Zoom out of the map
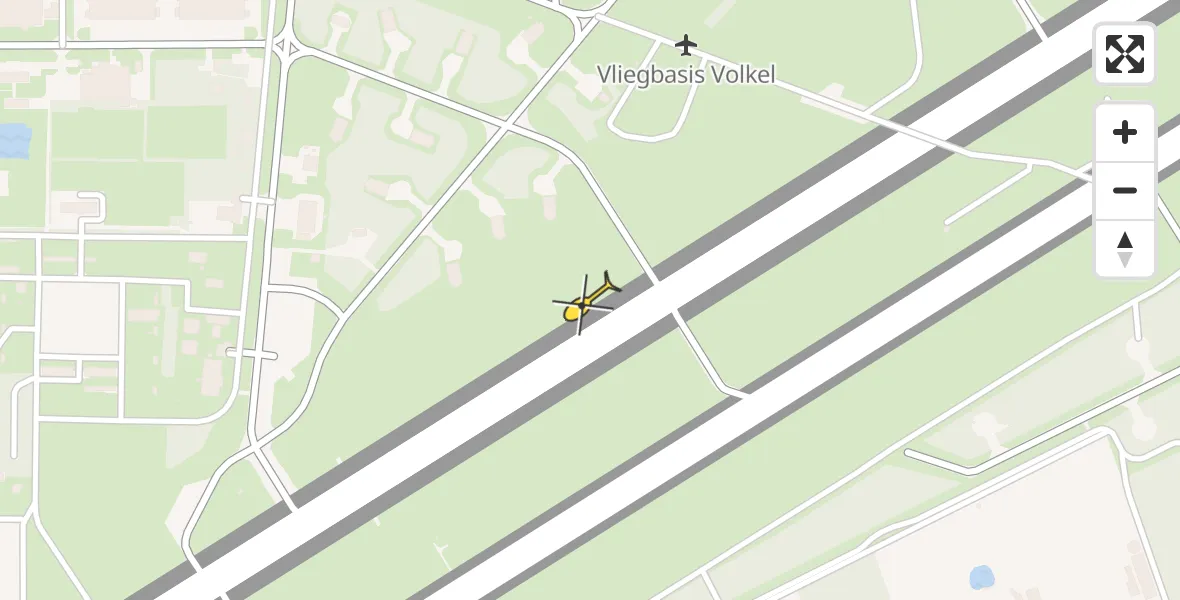Viewport: 1180px width, 600px height. 1124,190
